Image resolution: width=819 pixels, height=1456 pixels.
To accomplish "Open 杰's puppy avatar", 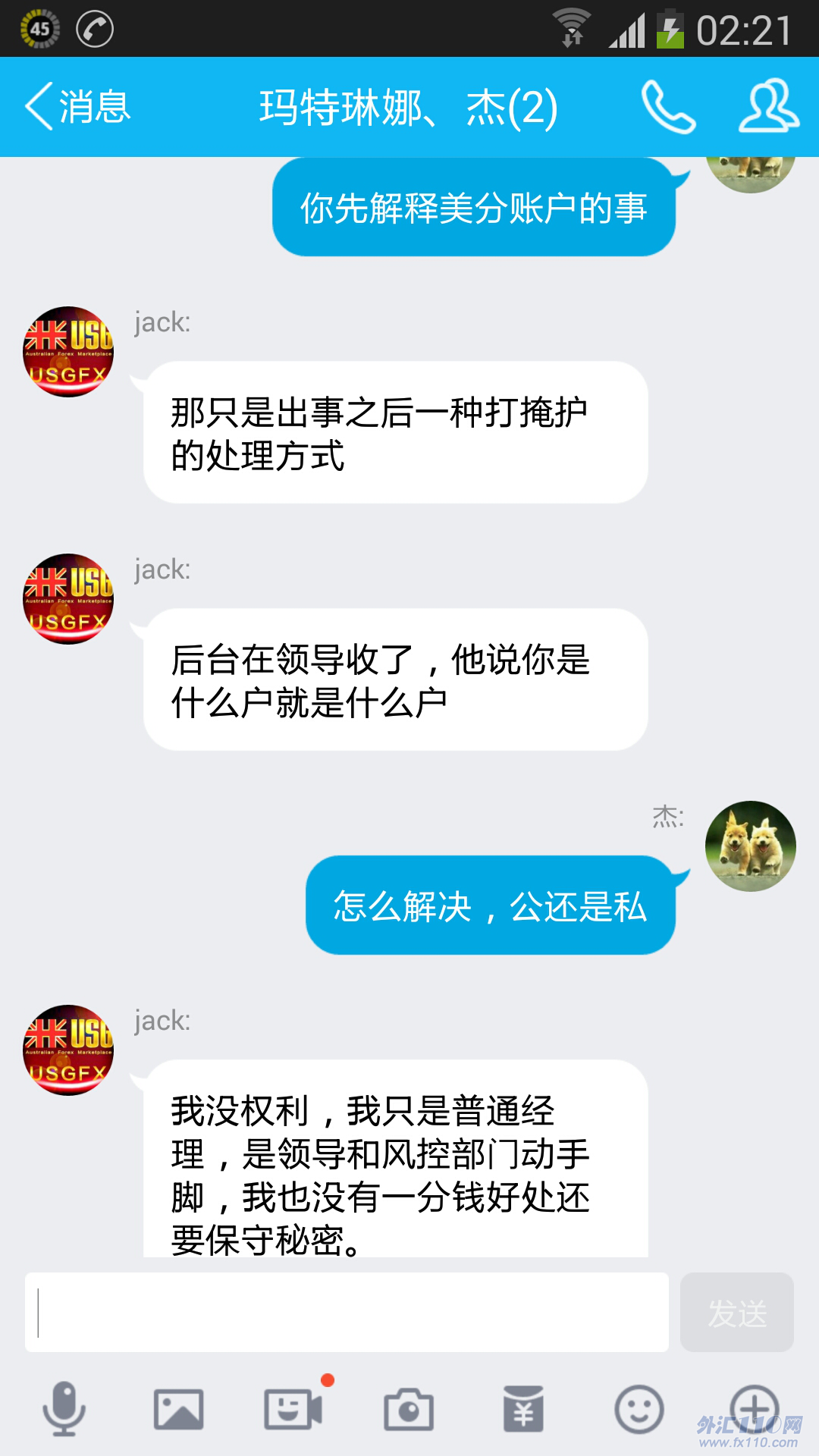I will [750, 846].
